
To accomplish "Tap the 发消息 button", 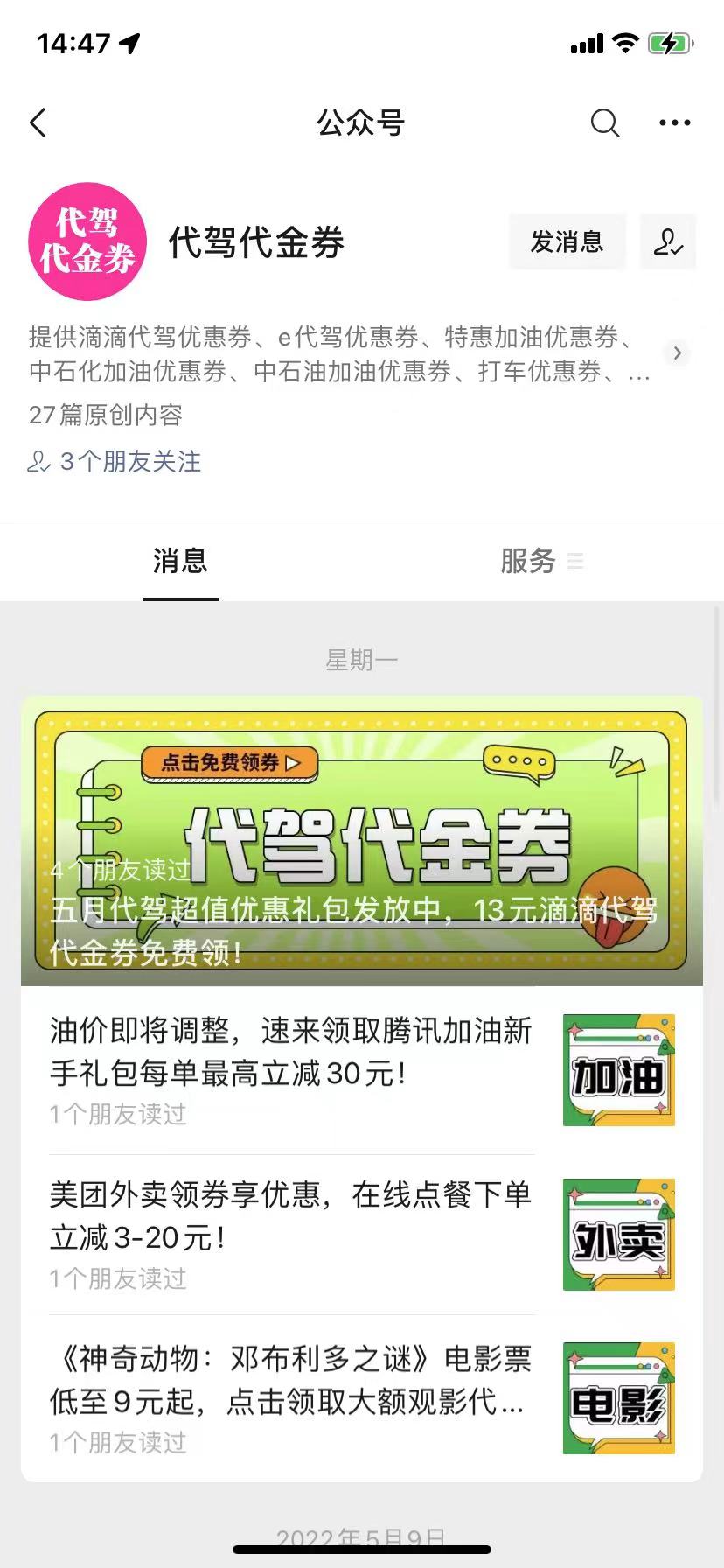I will [x=567, y=241].
